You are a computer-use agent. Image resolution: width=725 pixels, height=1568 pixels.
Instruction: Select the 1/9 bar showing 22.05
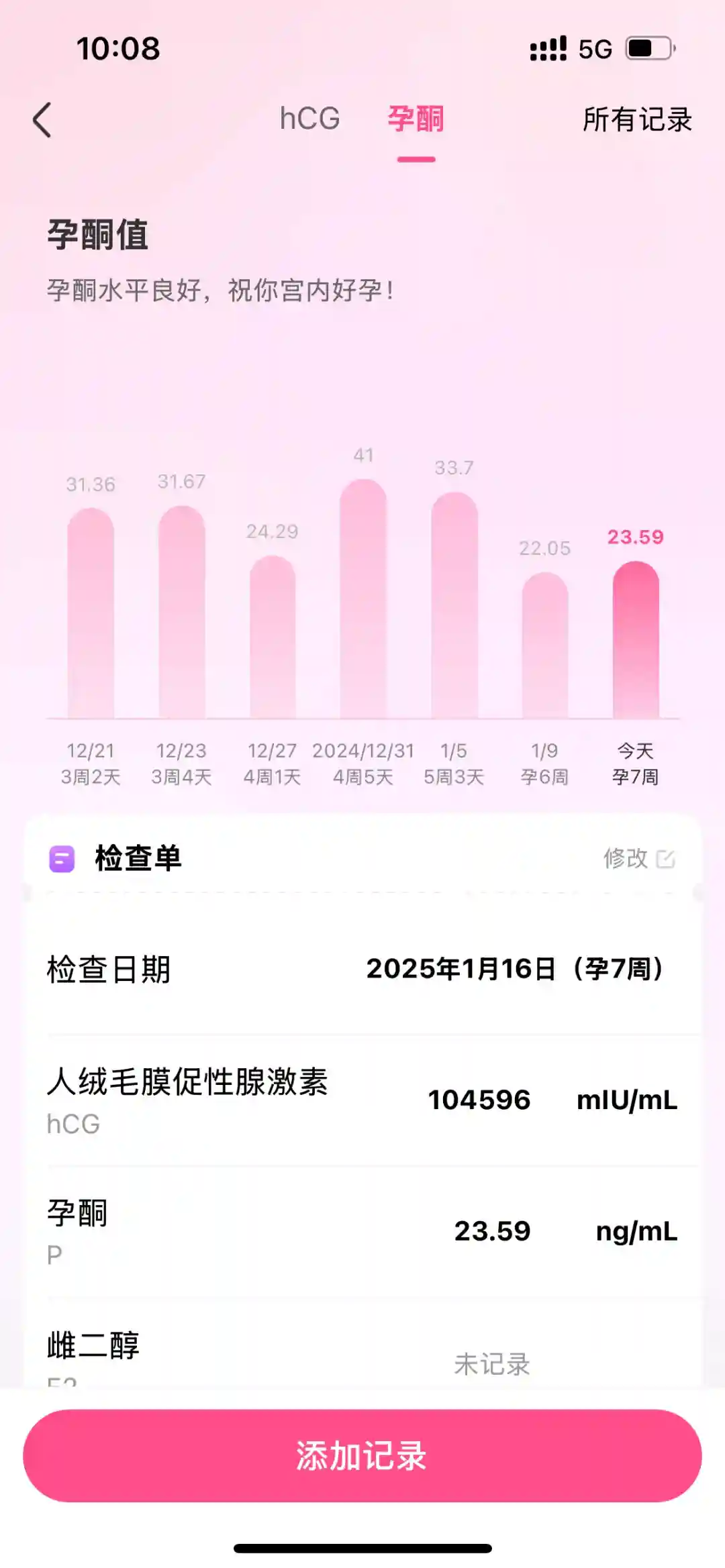point(545,645)
